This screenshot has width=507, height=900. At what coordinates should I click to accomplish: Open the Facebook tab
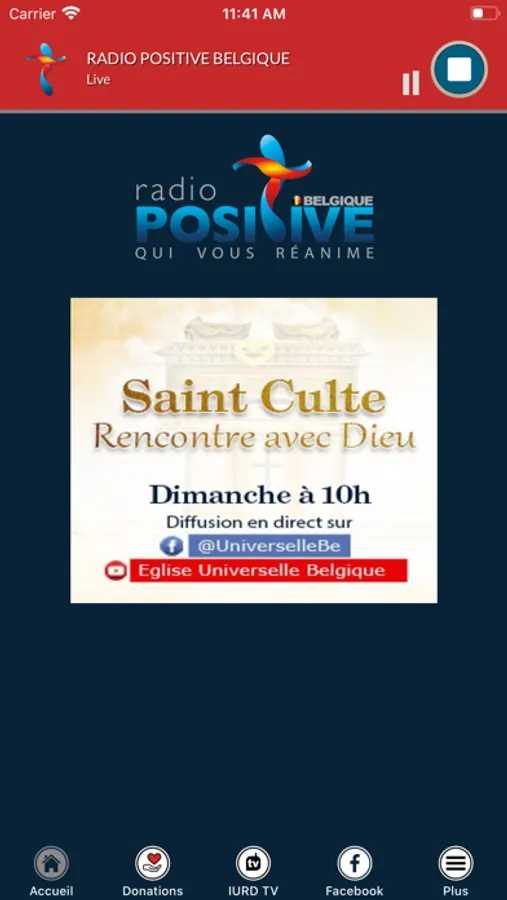click(354, 871)
